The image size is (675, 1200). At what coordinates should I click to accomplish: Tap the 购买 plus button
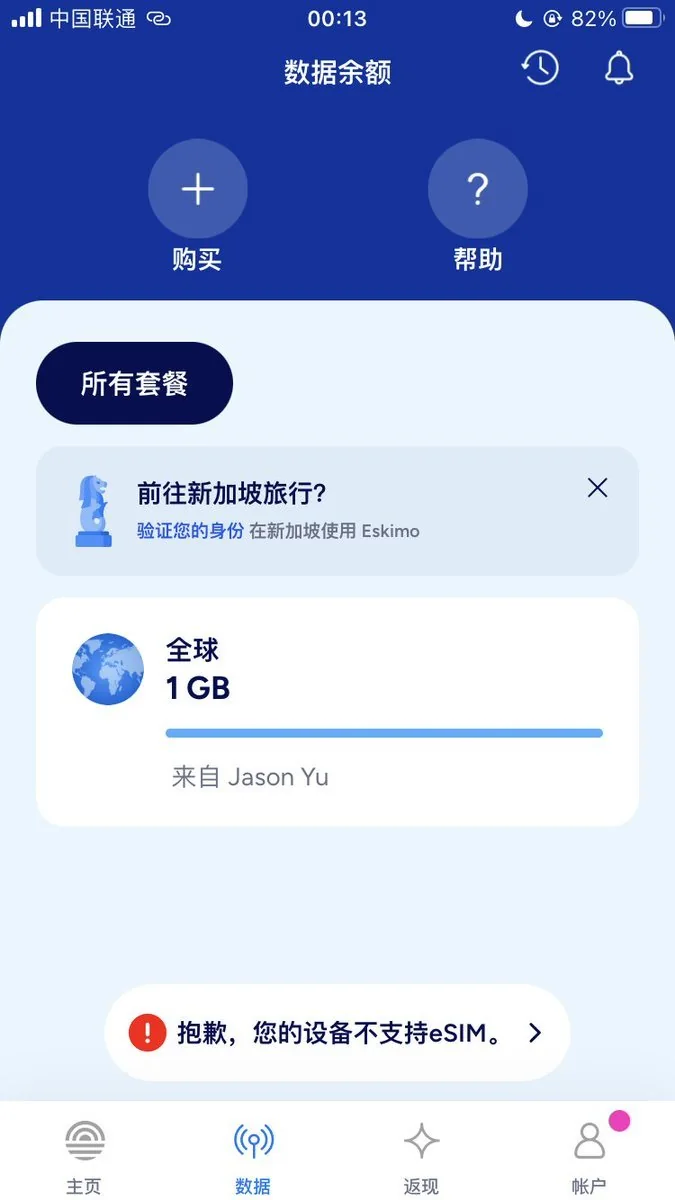(198, 189)
